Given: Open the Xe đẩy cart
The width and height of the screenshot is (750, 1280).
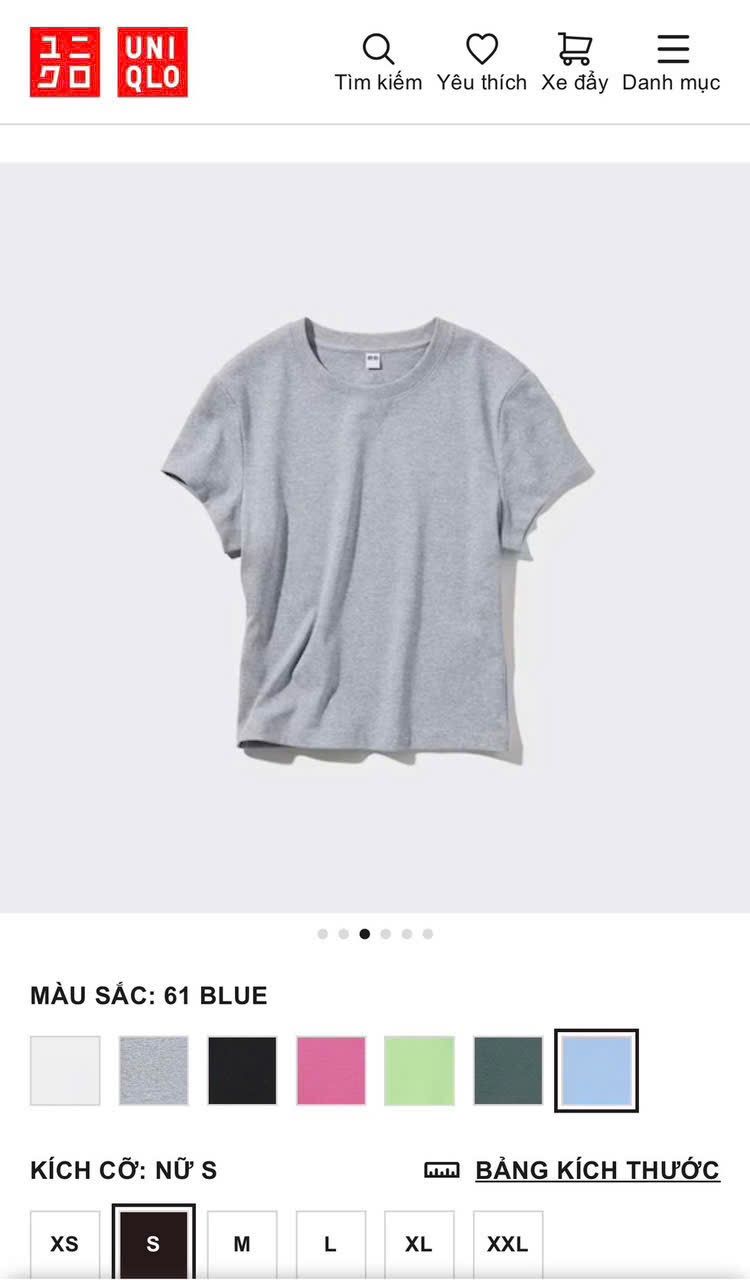Looking at the screenshot, I should tap(575, 63).
